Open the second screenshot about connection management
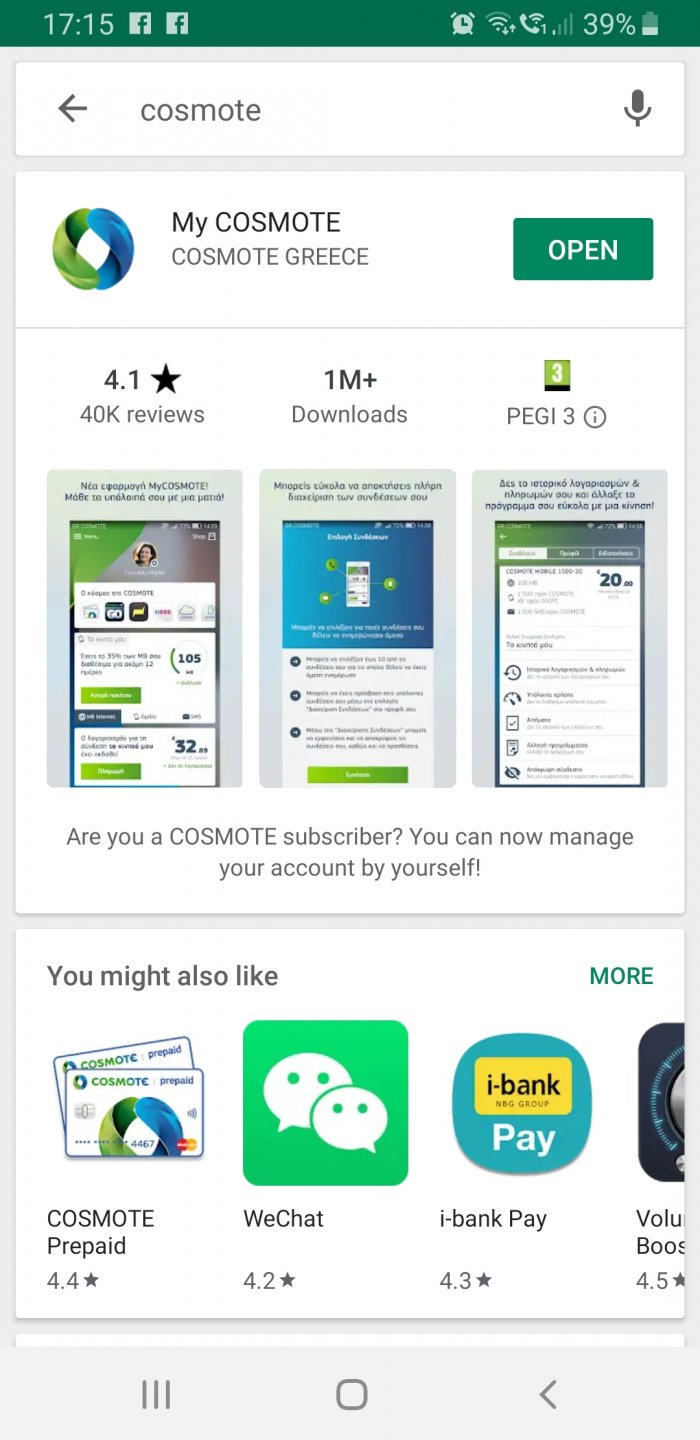 pos(357,628)
